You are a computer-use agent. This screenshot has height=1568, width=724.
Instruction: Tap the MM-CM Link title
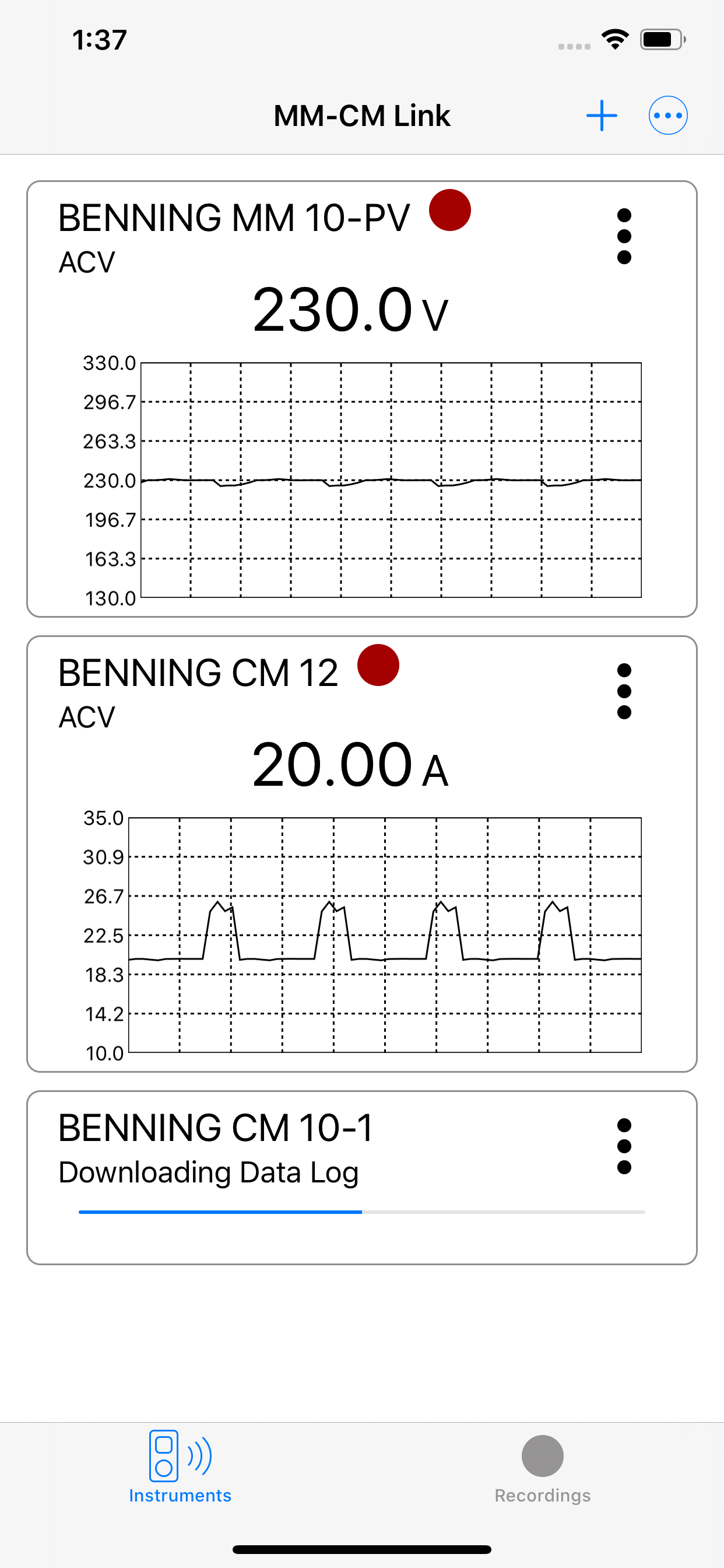tap(361, 114)
